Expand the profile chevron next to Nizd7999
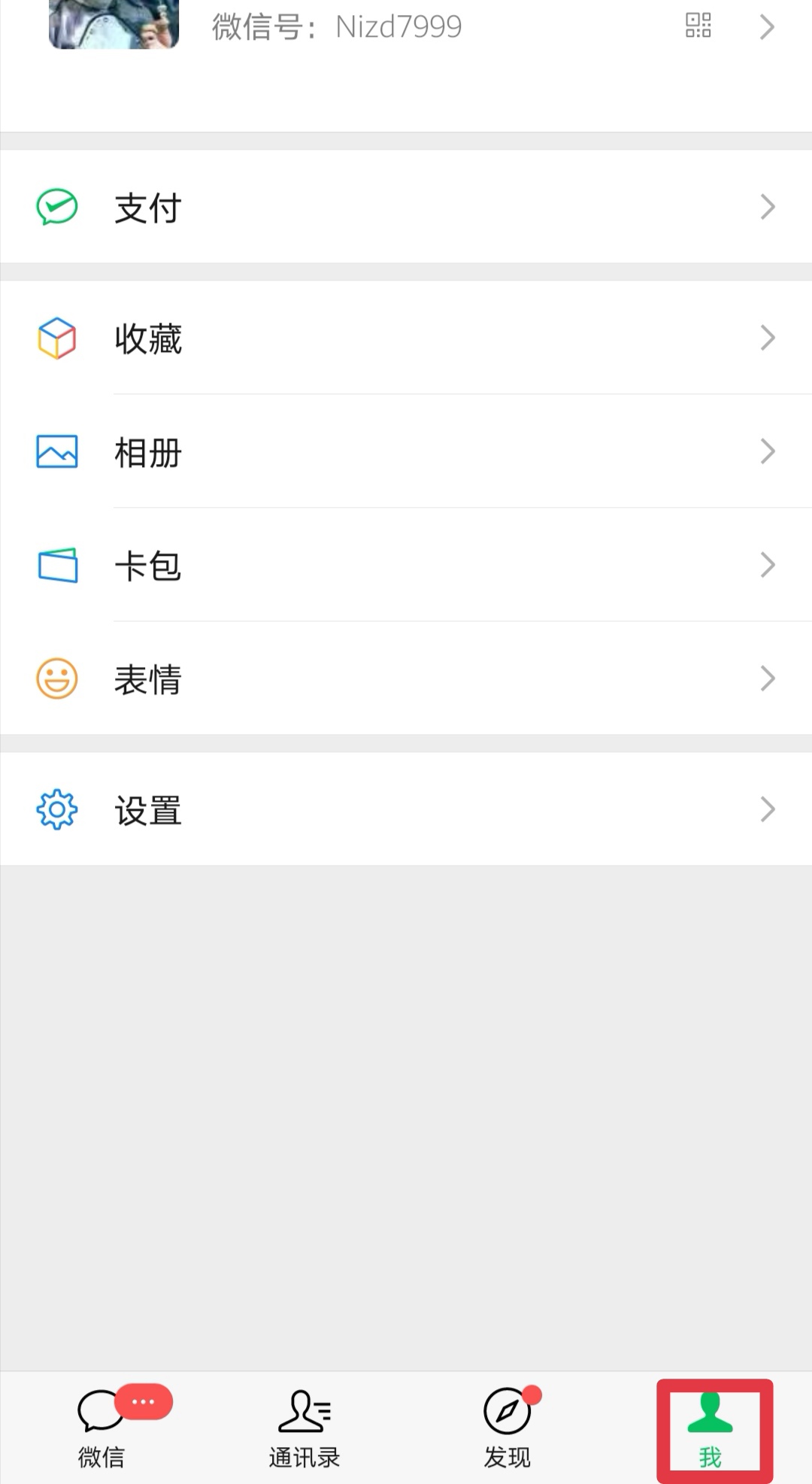The height and width of the screenshot is (1484, 812). click(x=768, y=26)
